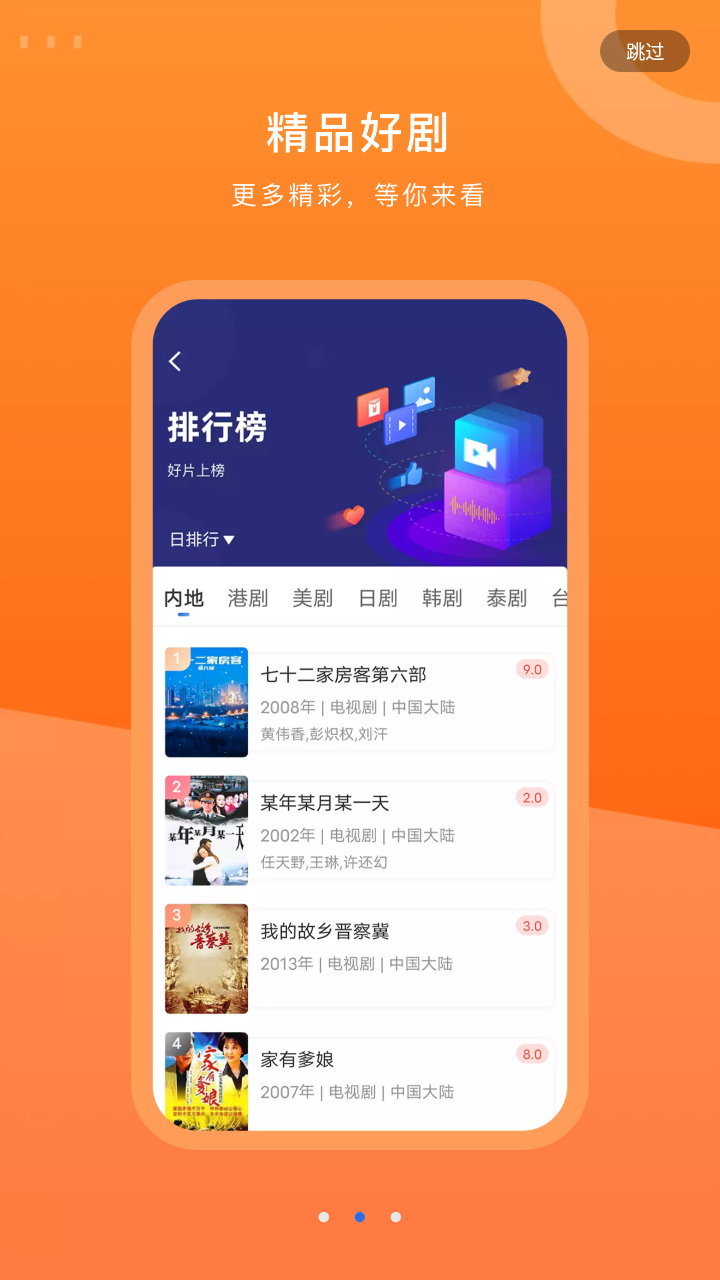Skip the intro with the 跳过 button

[x=645, y=51]
